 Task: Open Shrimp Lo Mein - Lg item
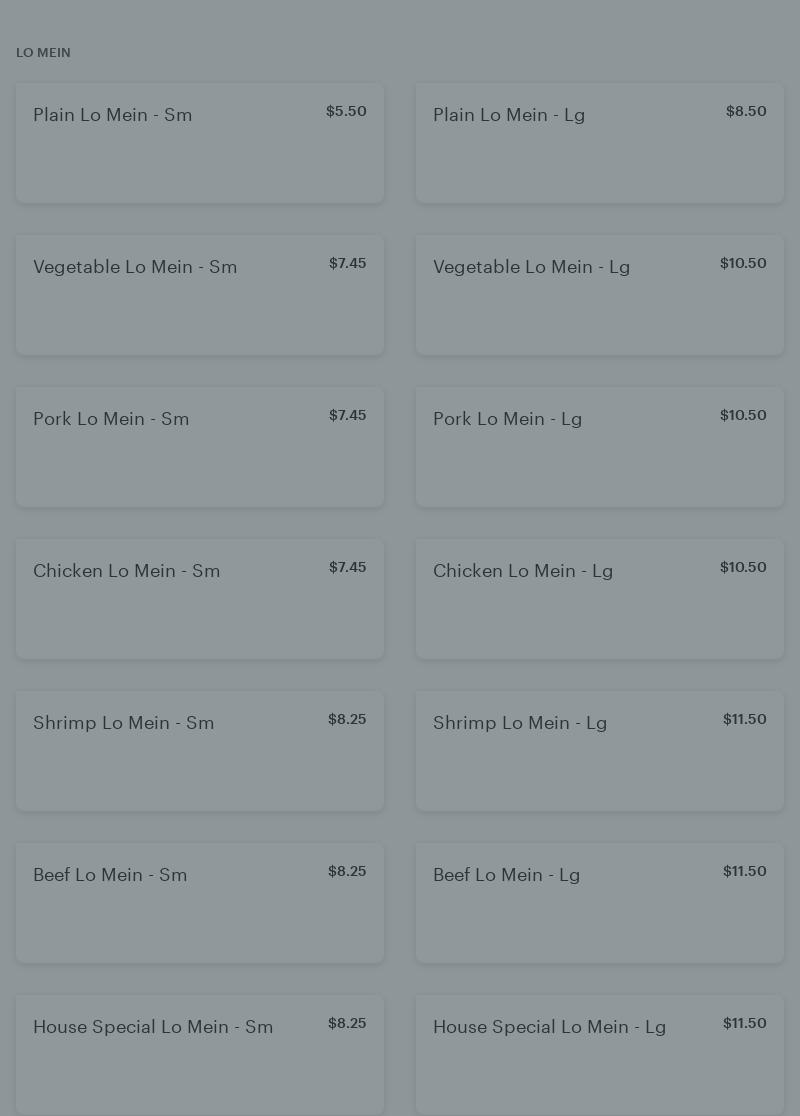600,751
